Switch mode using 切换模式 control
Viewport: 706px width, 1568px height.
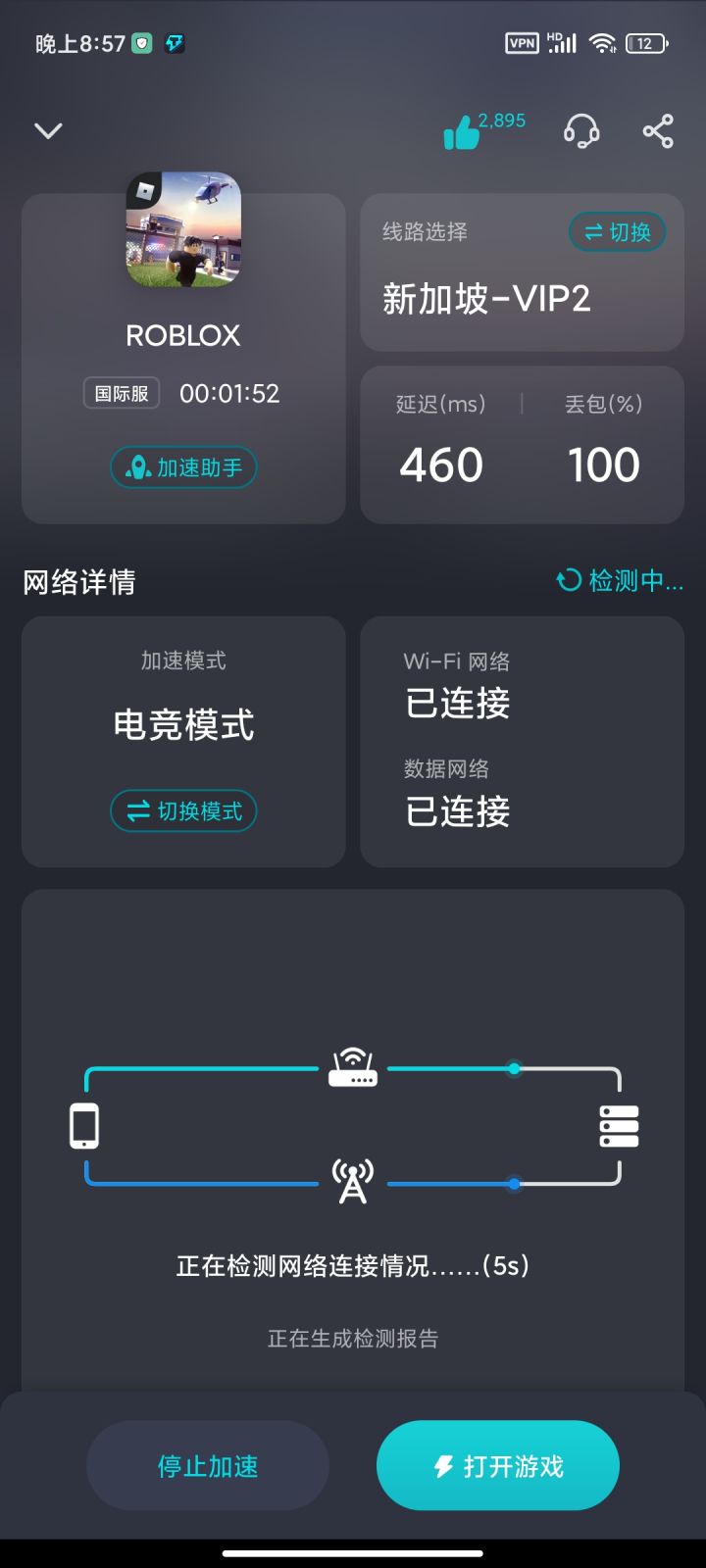pos(182,810)
